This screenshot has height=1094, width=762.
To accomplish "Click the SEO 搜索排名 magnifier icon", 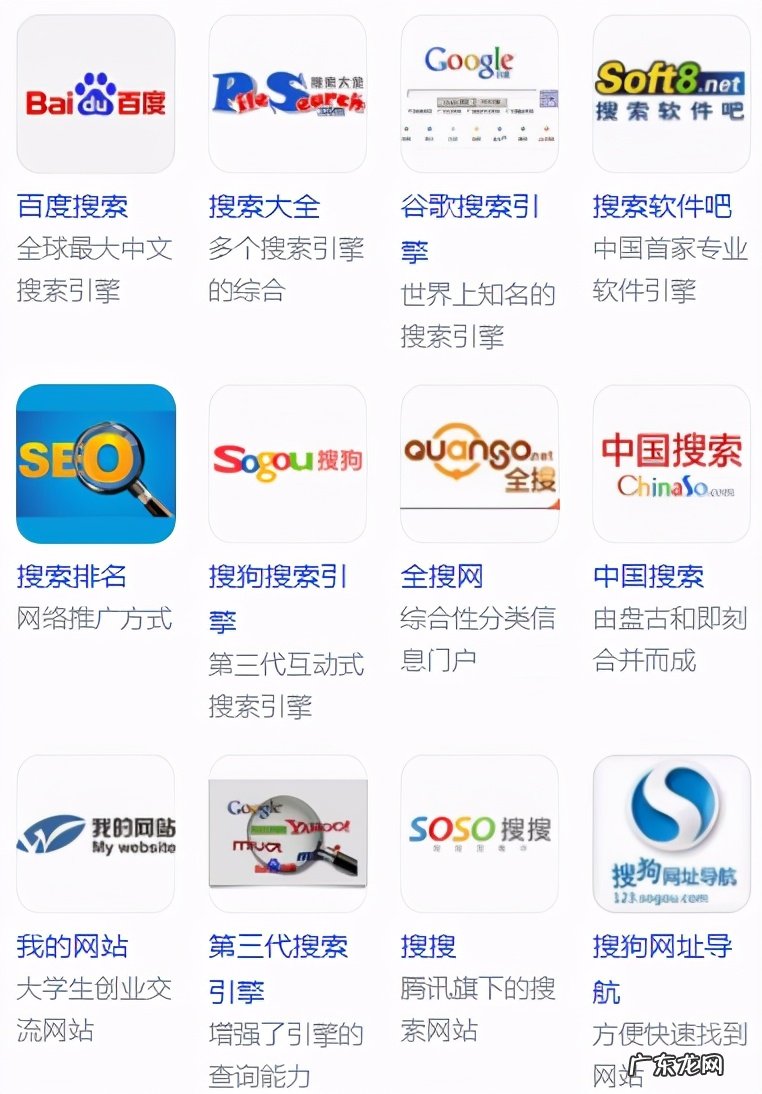I will click(x=94, y=463).
